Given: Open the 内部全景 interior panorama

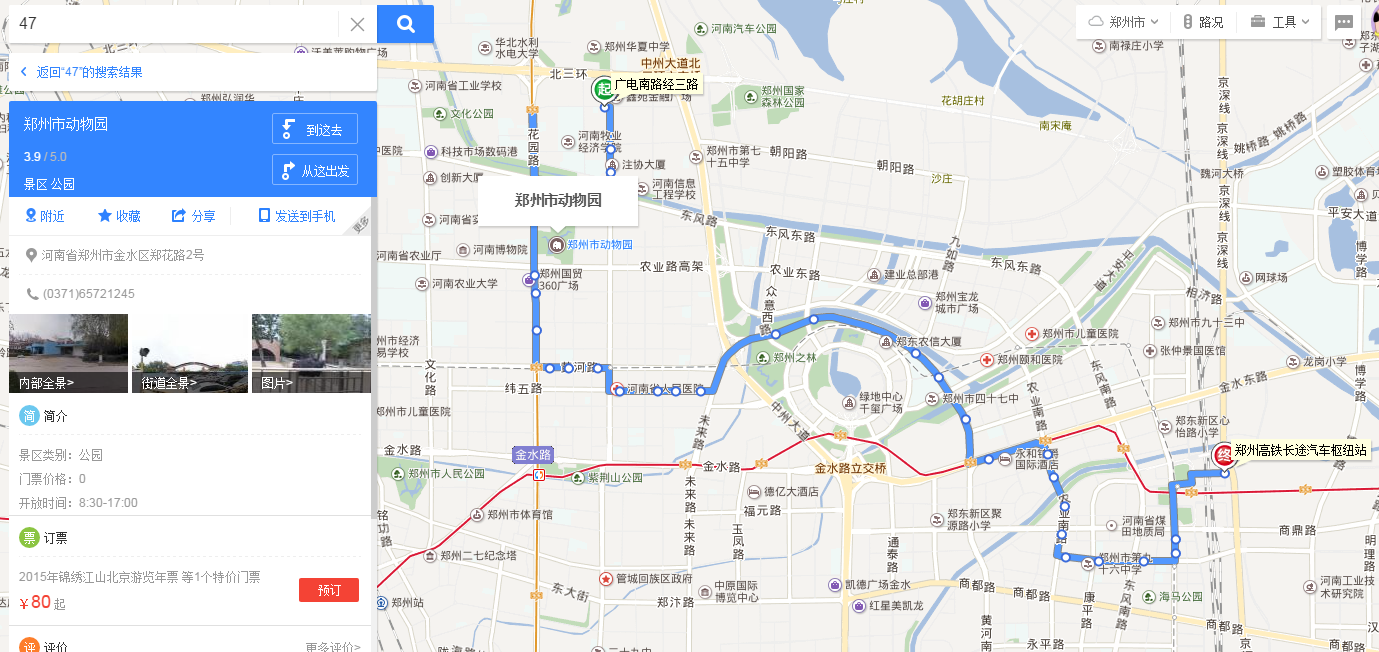Looking at the screenshot, I should pyautogui.click(x=68, y=353).
